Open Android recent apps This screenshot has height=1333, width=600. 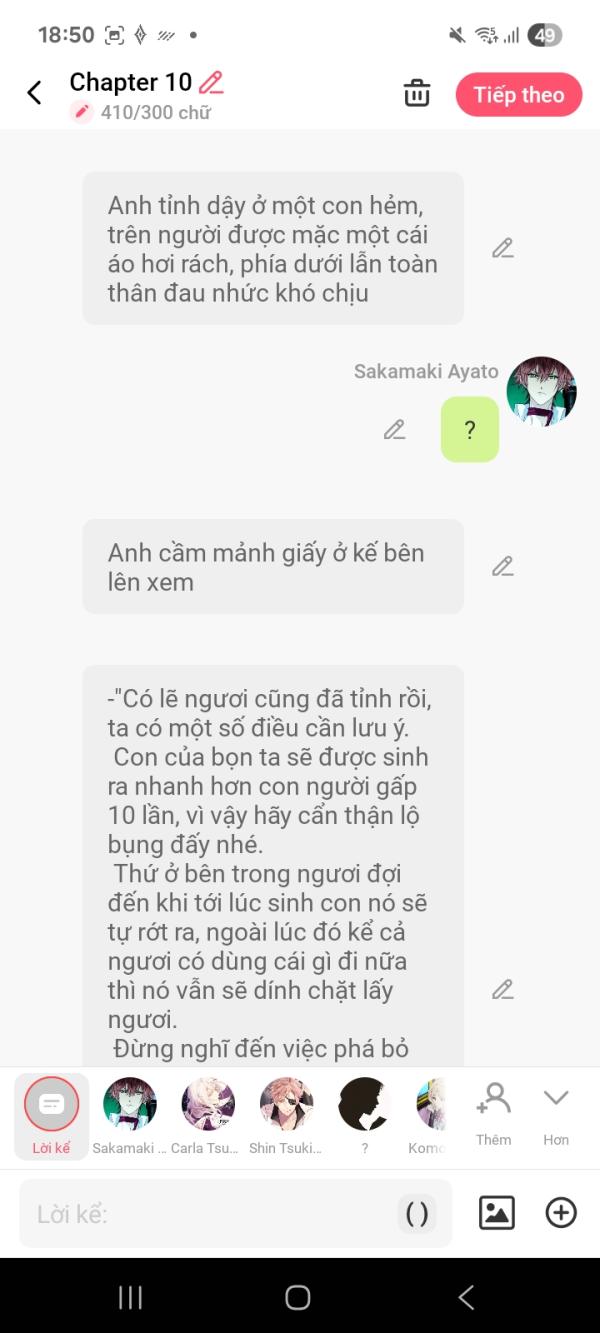coord(131,1297)
